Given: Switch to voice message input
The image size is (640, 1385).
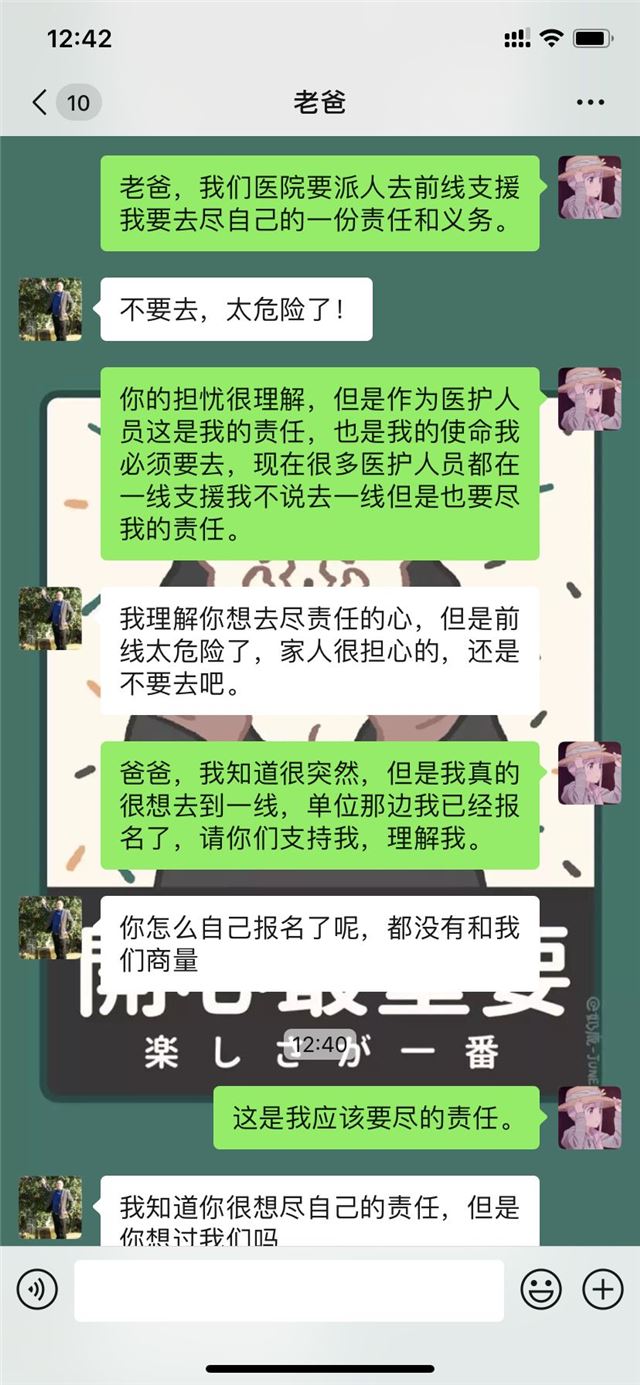Looking at the screenshot, I should 37,1290.
